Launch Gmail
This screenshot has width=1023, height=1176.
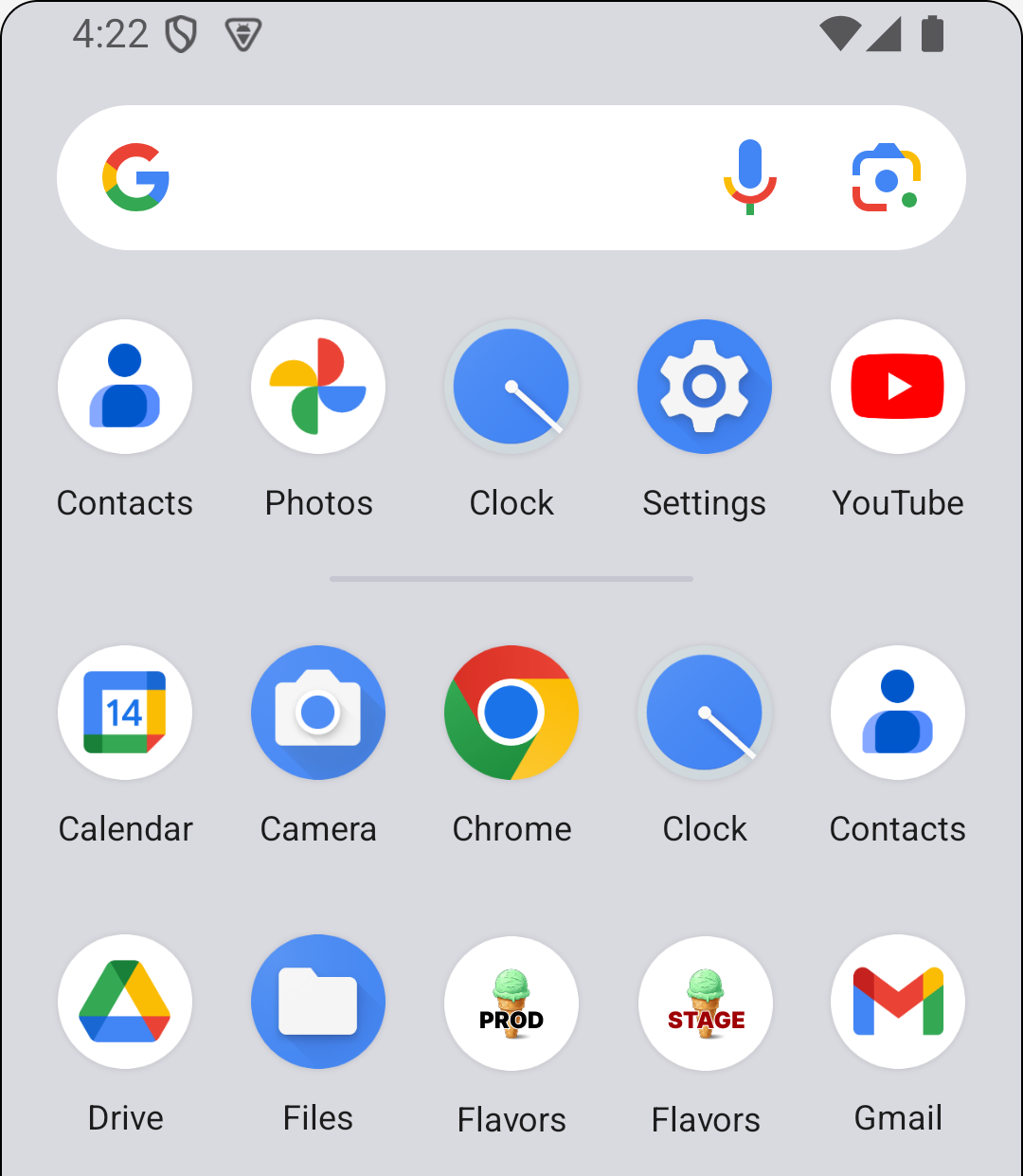point(898,1002)
